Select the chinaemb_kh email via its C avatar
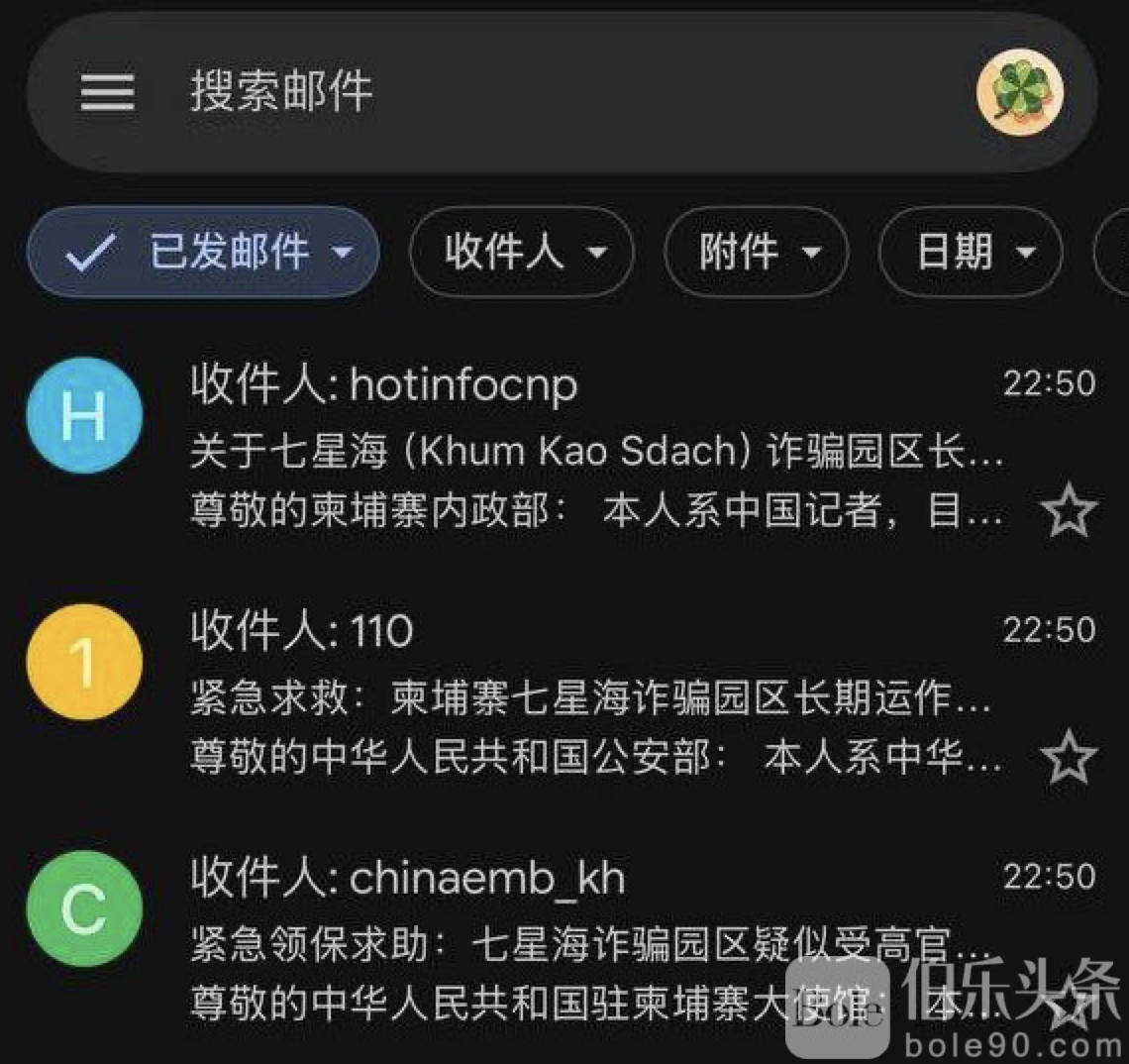 click(x=84, y=908)
